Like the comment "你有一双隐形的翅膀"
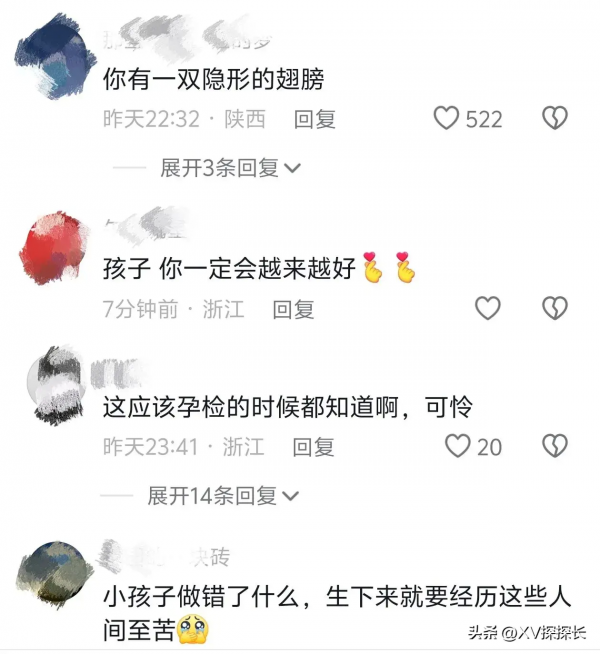Image resolution: width=600 pixels, height=654 pixels. tap(447, 118)
